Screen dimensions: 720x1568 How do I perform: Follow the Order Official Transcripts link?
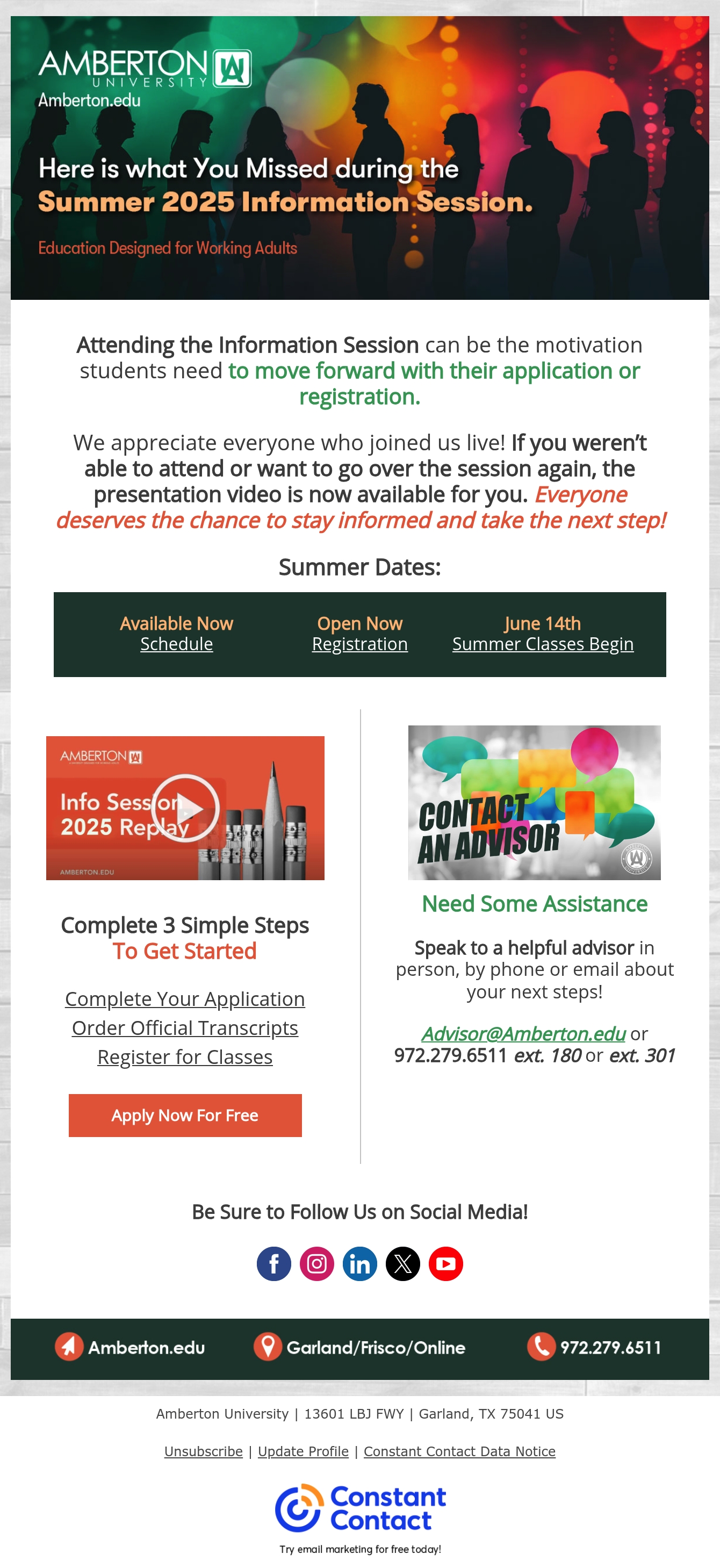pos(185,1028)
